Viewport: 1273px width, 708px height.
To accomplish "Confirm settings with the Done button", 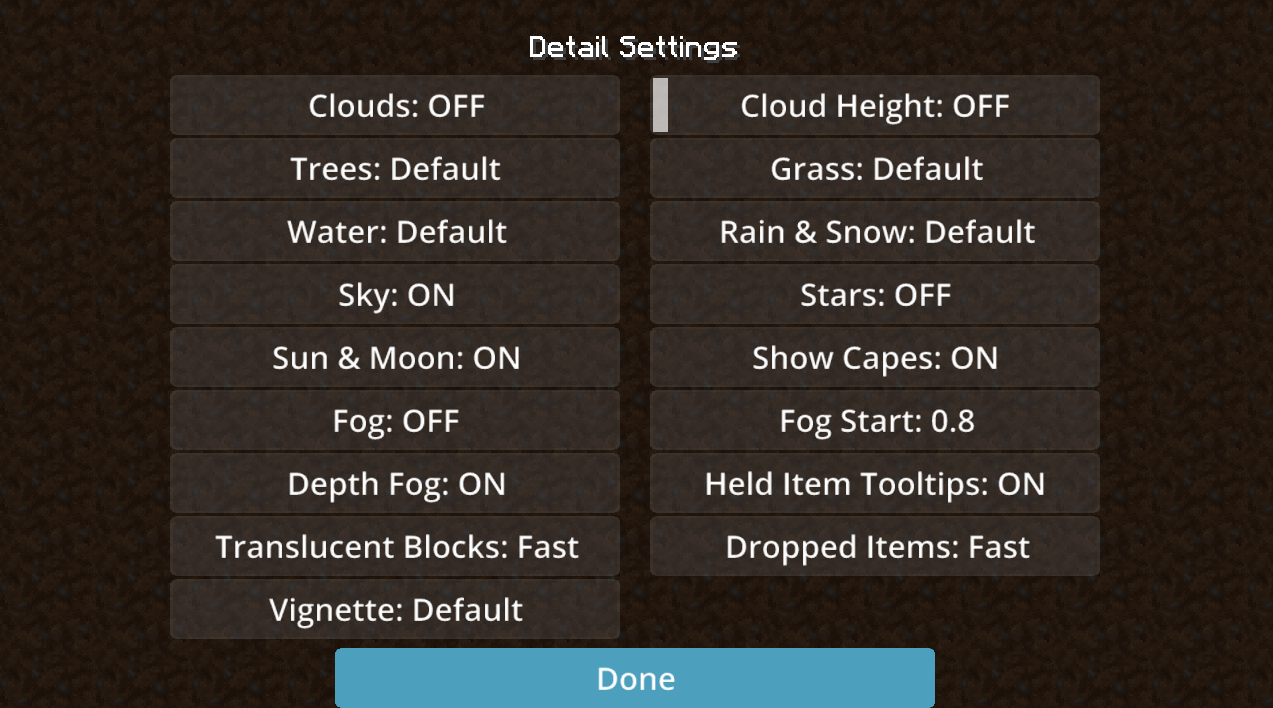I will tap(635, 678).
